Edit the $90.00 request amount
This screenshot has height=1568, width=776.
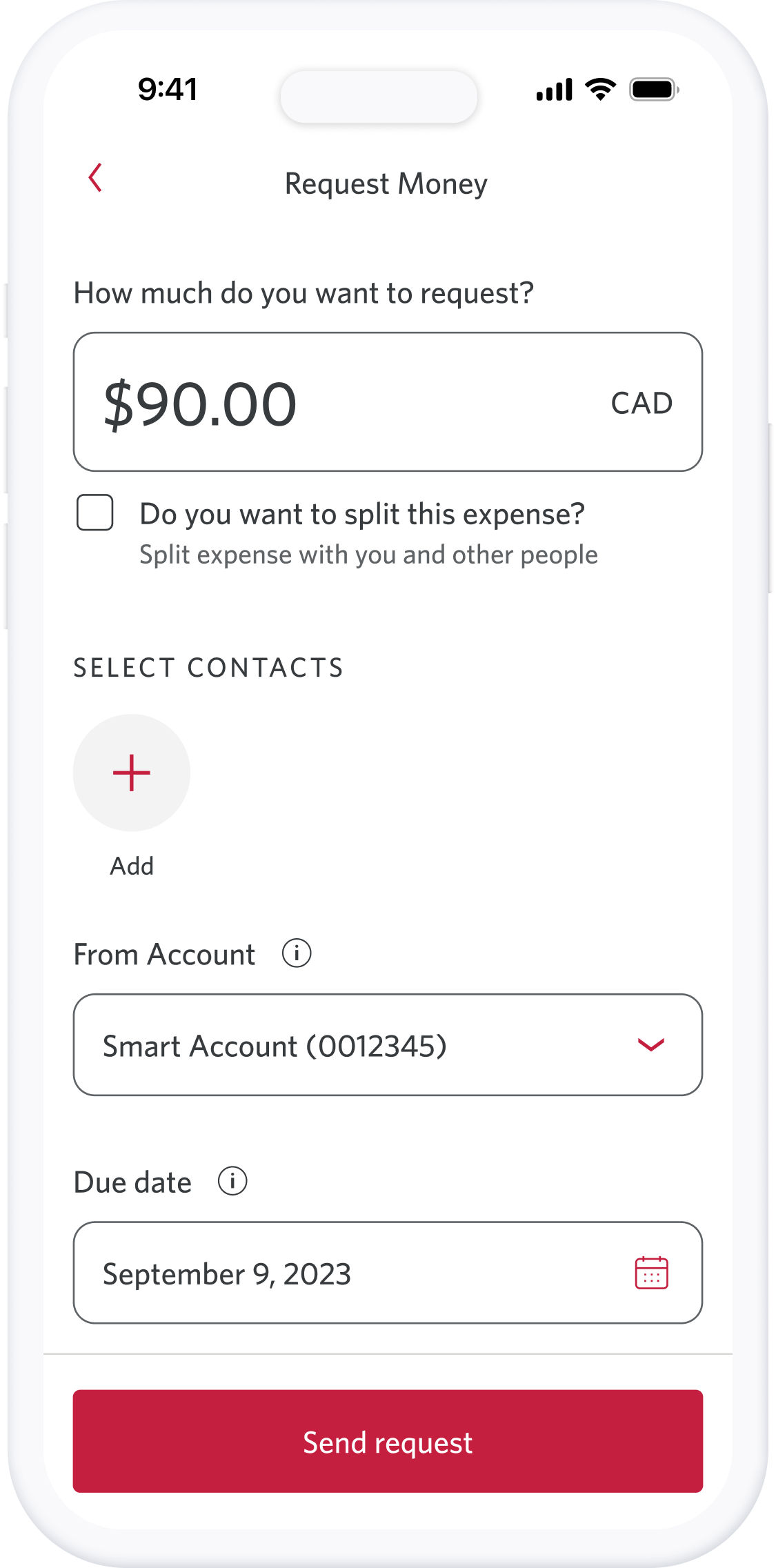tap(388, 402)
